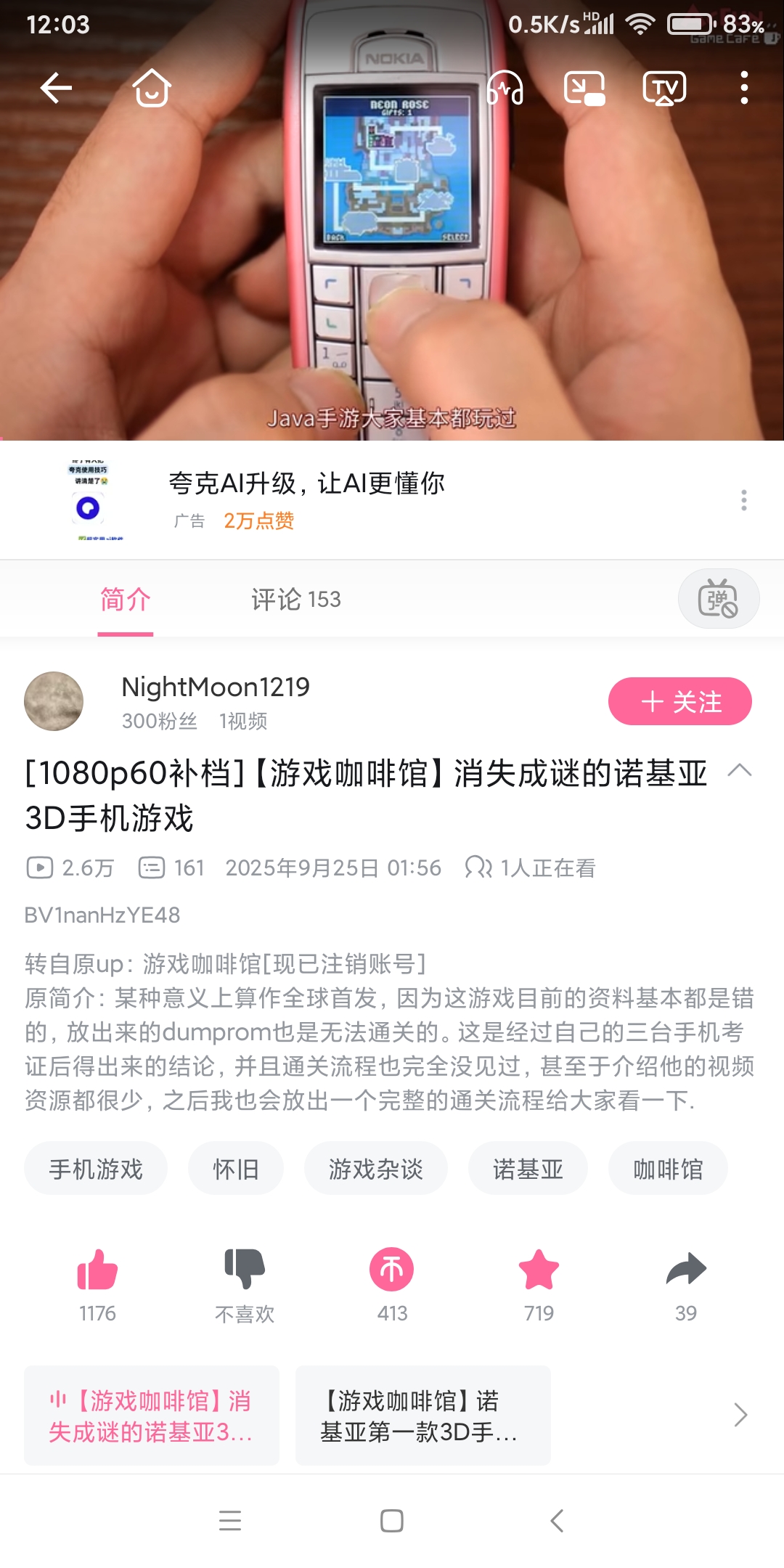
Task: Share this video
Action: coord(686,1270)
